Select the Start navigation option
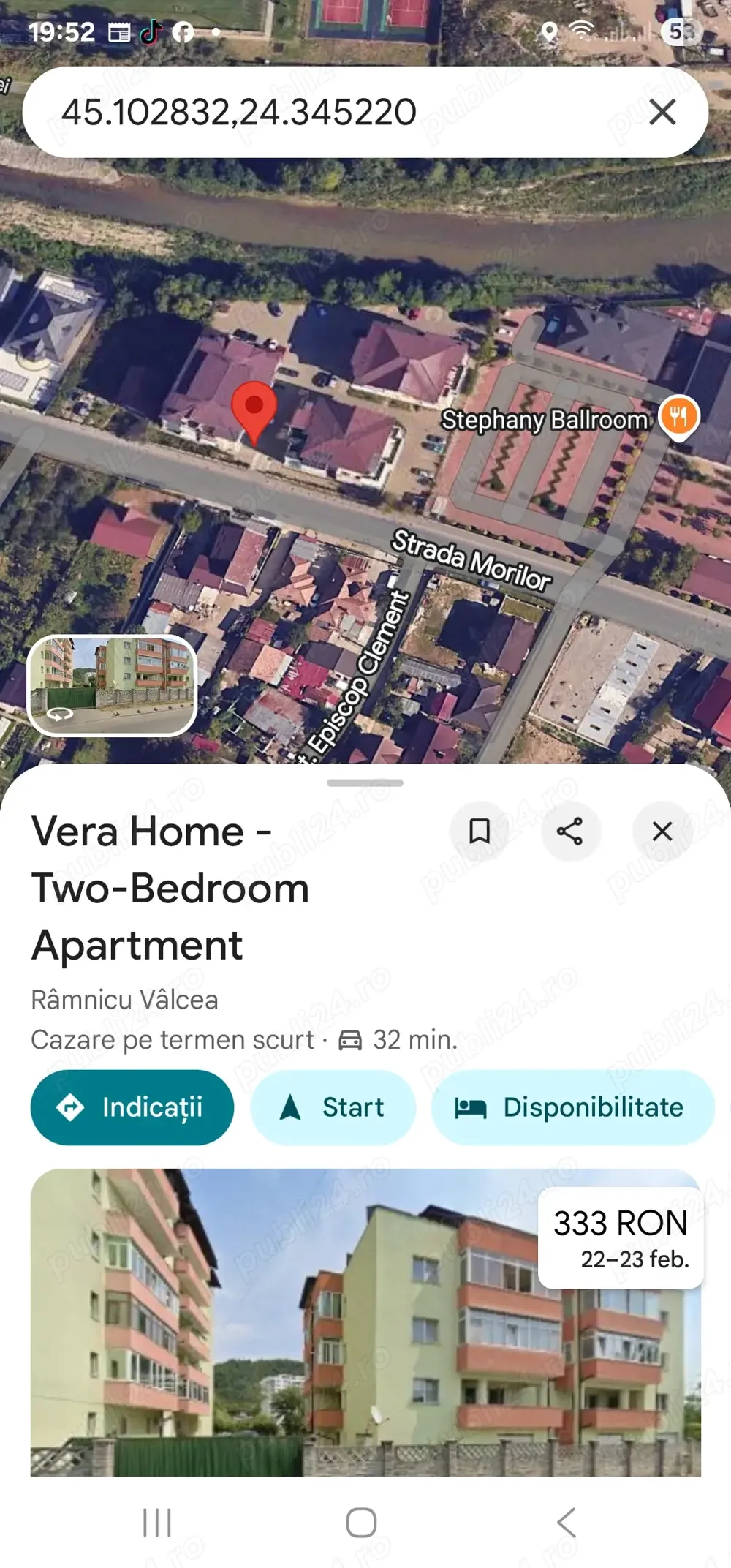The width and height of the screenshot is (731, 1568). pyautogui.click(x=333, y=1107)
